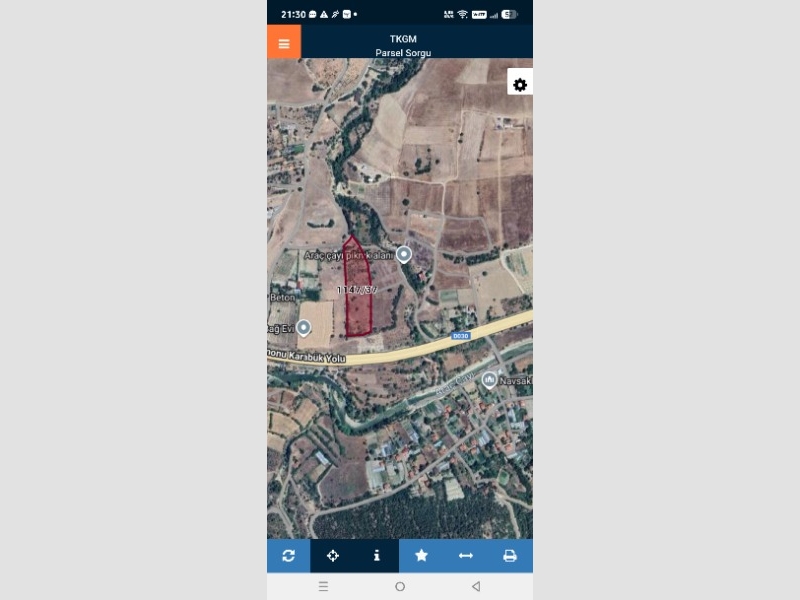Viewport: 800px width, 600px height.
Task: Show parcel information
Action: pyautogui.click(x=377, y=555)
